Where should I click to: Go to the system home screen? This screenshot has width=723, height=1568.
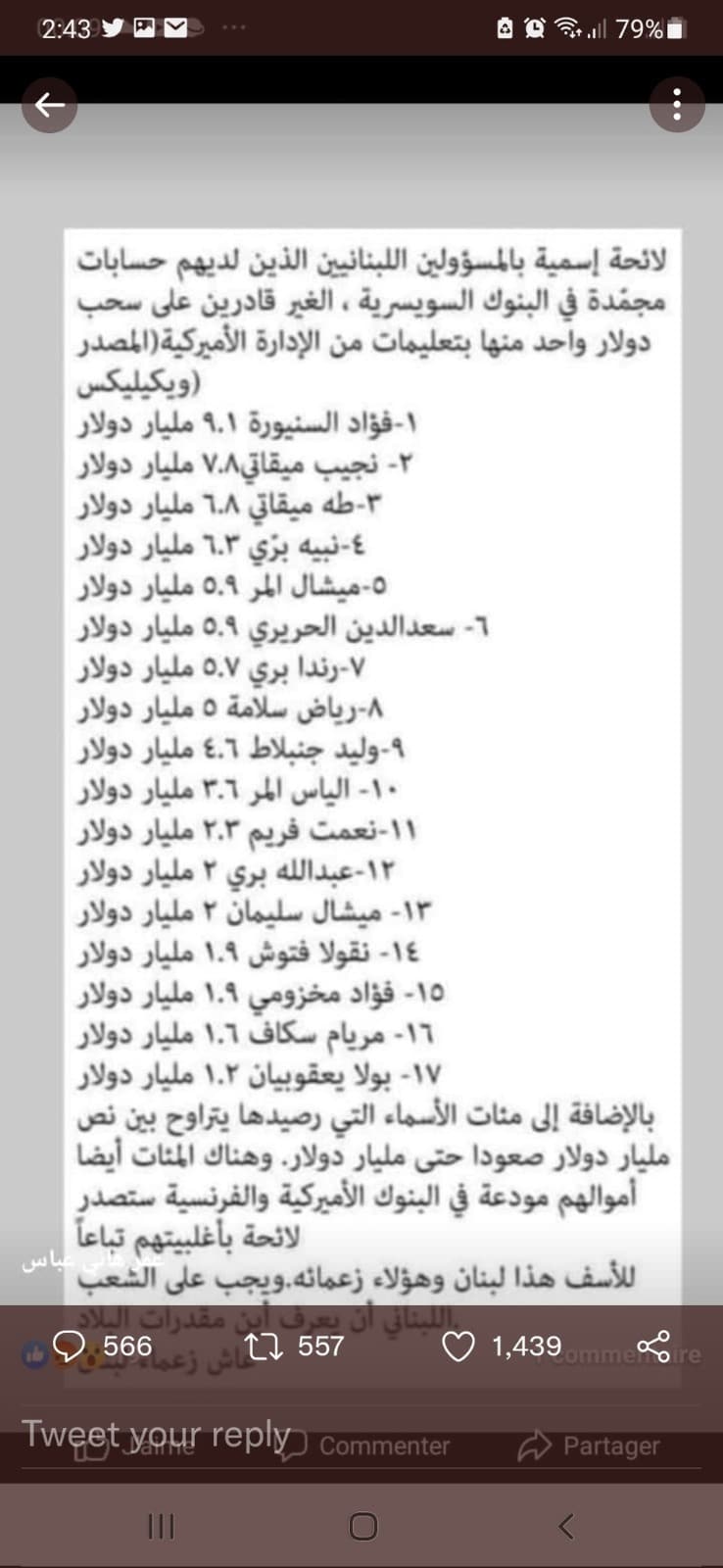(363, 1526)
